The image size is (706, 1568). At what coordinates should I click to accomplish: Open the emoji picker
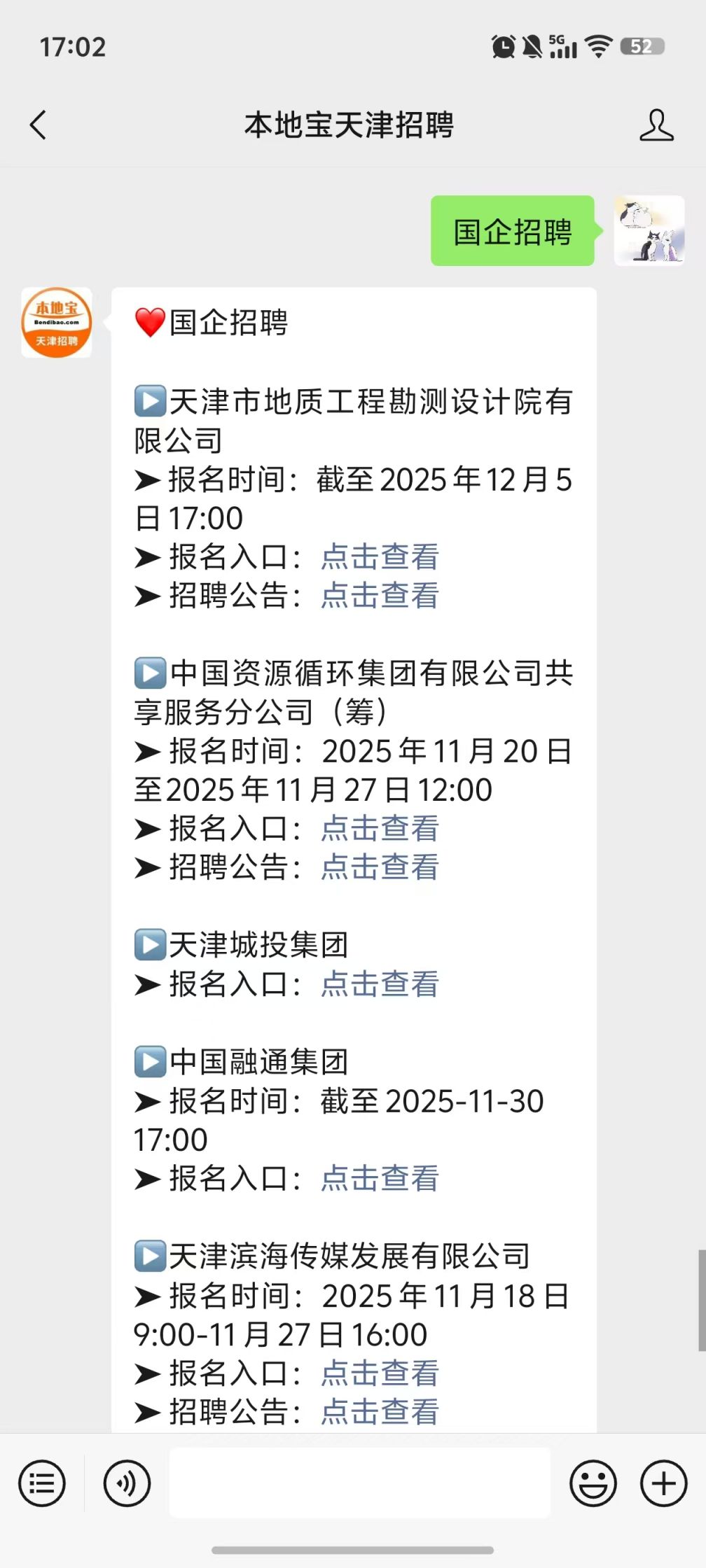(x=593, y=1483)
